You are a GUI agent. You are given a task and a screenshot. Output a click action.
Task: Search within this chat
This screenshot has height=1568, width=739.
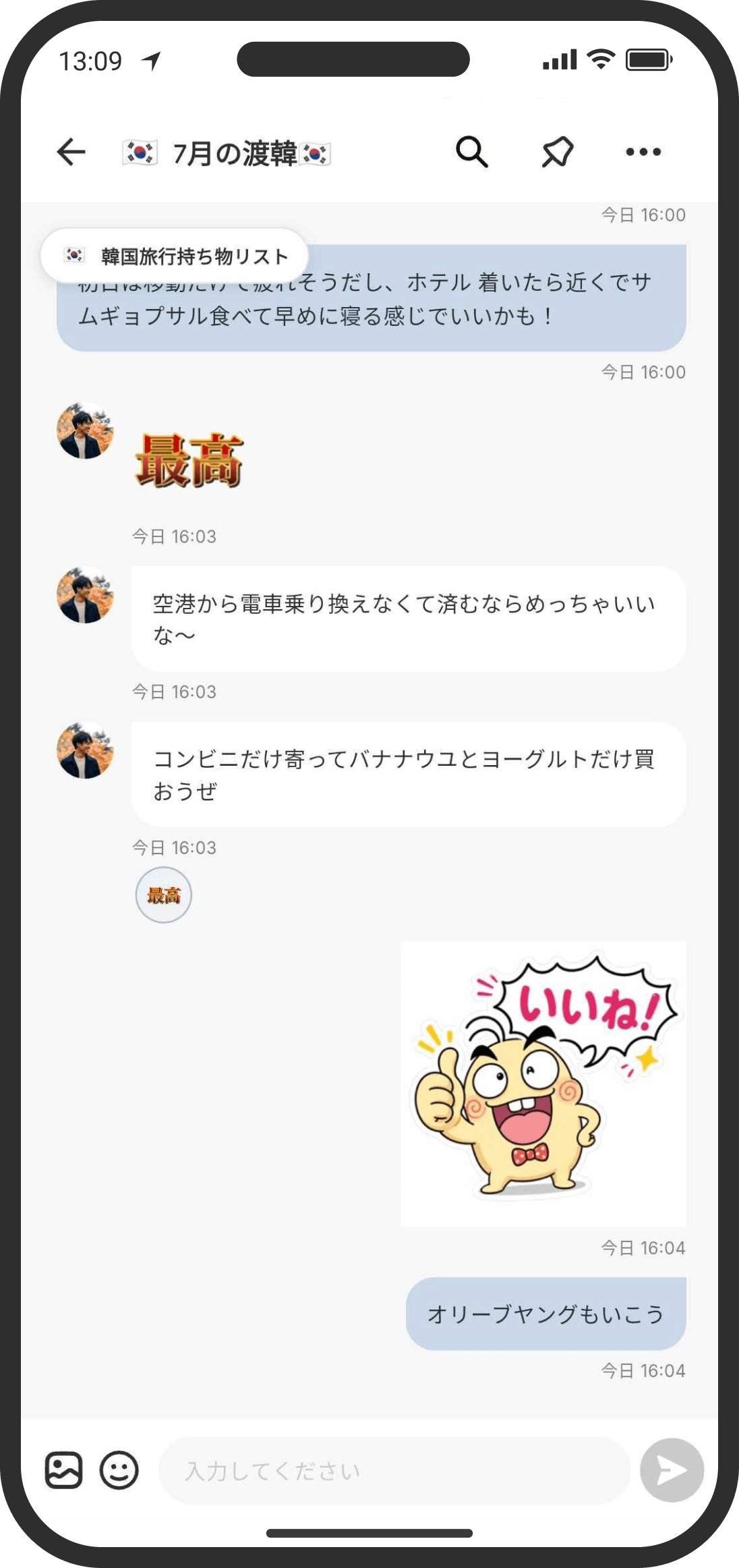471,152
